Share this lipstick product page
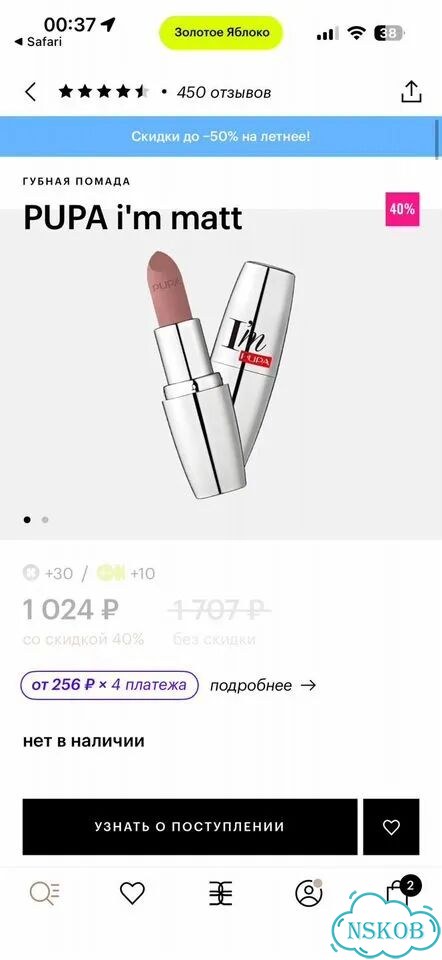The height and width of the screenshot is (960, 442). click(x=411, y=92)
